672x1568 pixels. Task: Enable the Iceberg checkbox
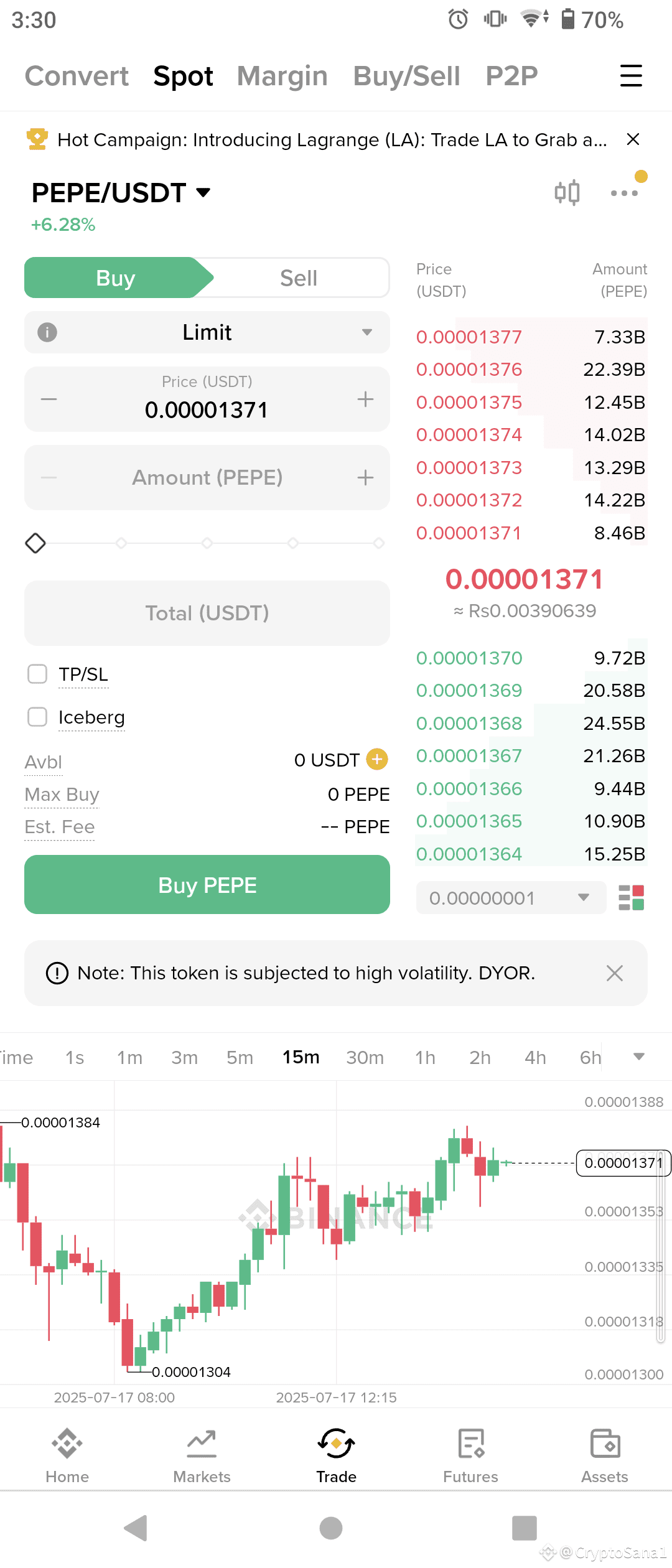tap(37, 717)
